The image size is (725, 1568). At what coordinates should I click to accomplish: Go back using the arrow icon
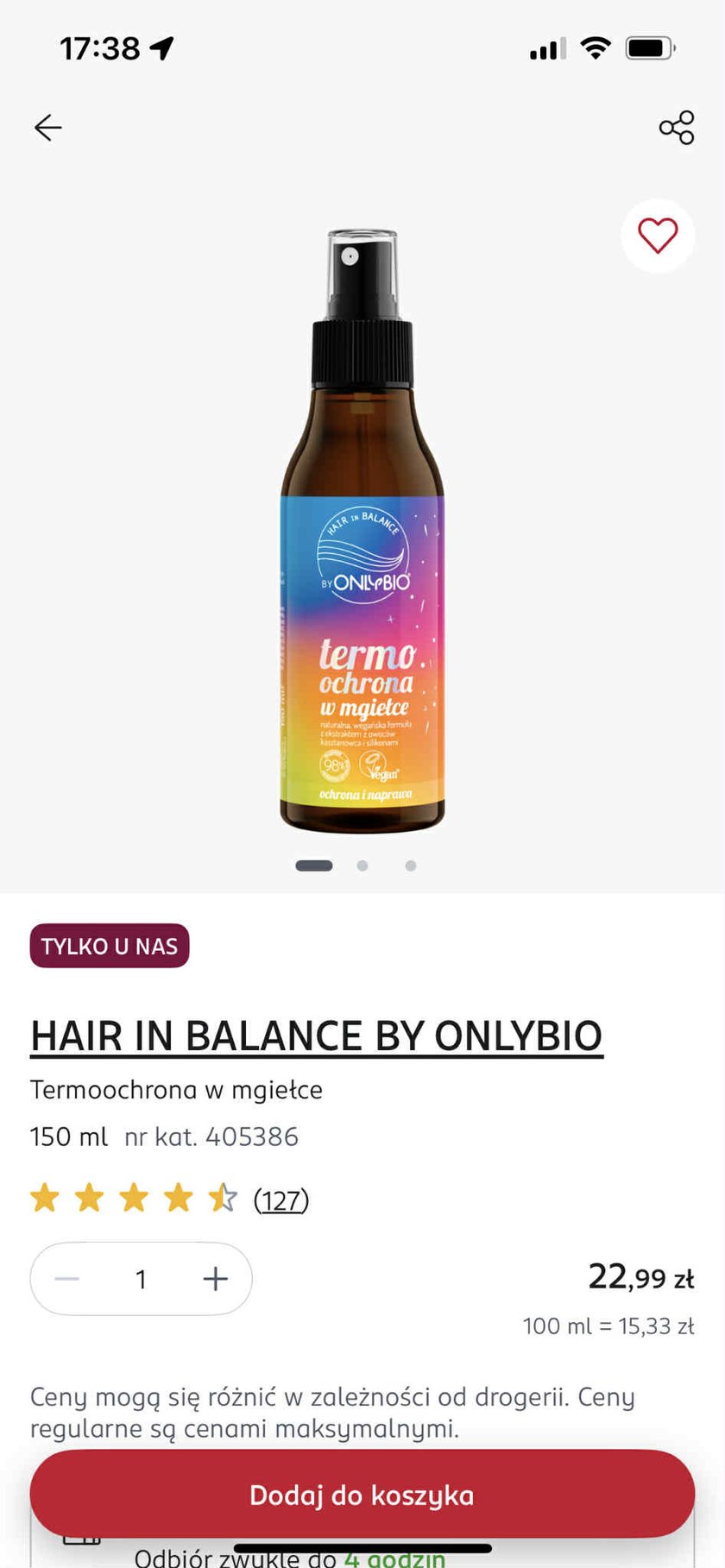(48, 128)
